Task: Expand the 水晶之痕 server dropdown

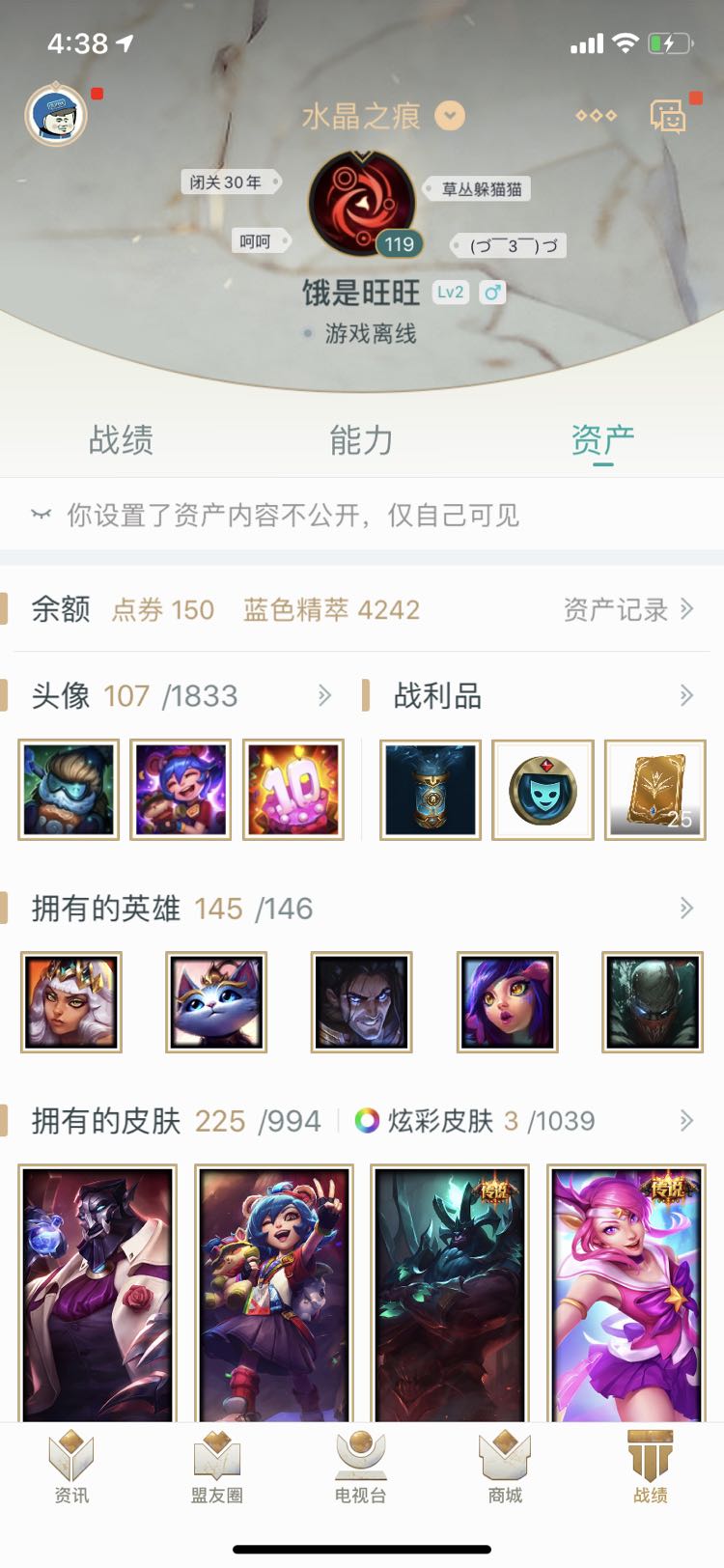Action: pos(450,117)
